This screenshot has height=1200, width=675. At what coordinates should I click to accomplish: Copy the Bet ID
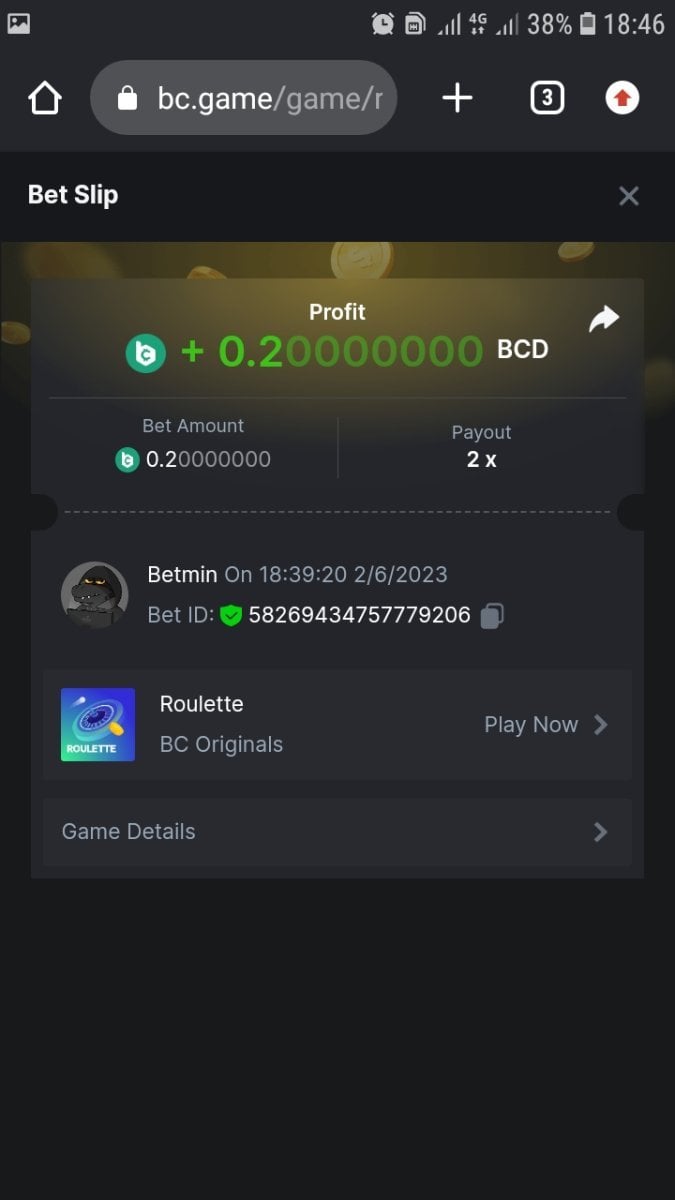tap(491, 615)
